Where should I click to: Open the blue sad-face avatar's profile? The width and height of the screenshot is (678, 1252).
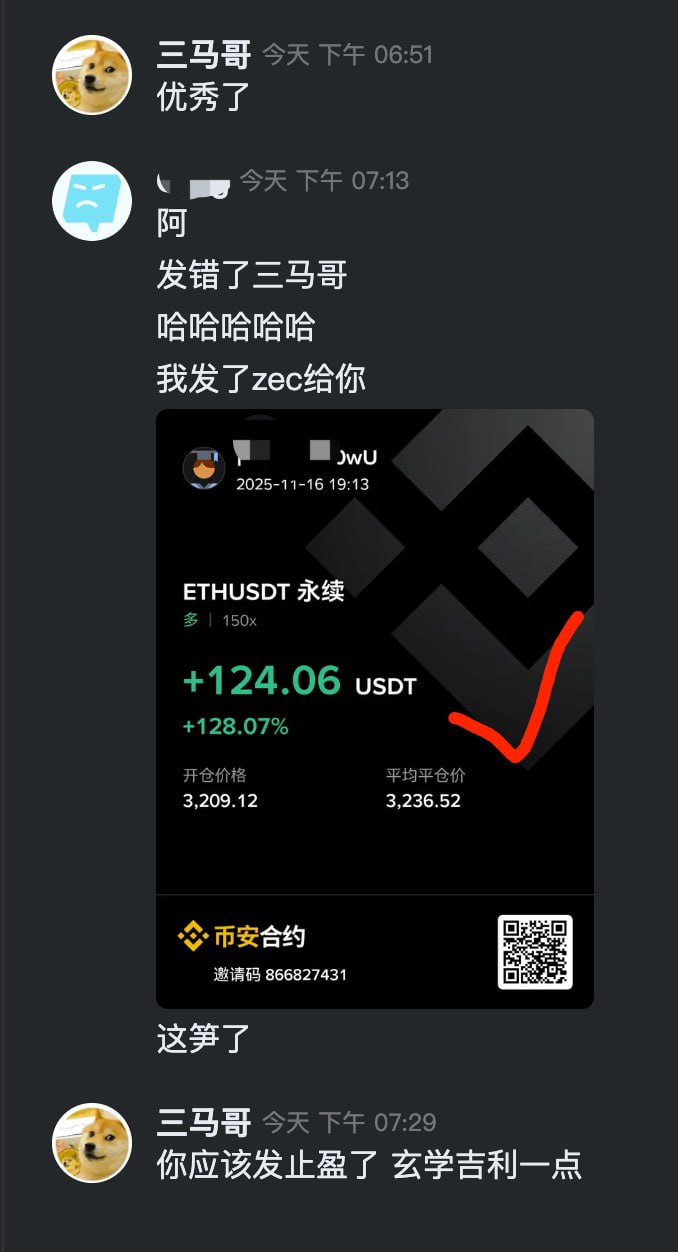click(92, 201)
